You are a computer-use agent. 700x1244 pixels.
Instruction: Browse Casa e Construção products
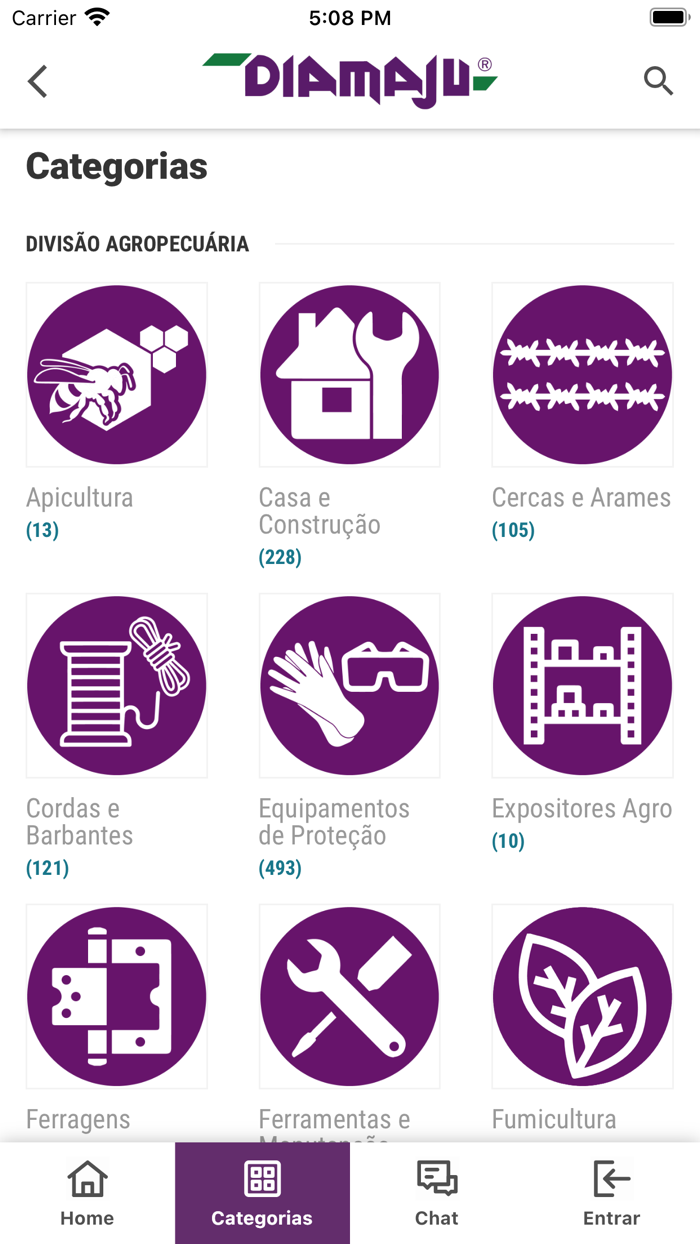click(349, 375)
